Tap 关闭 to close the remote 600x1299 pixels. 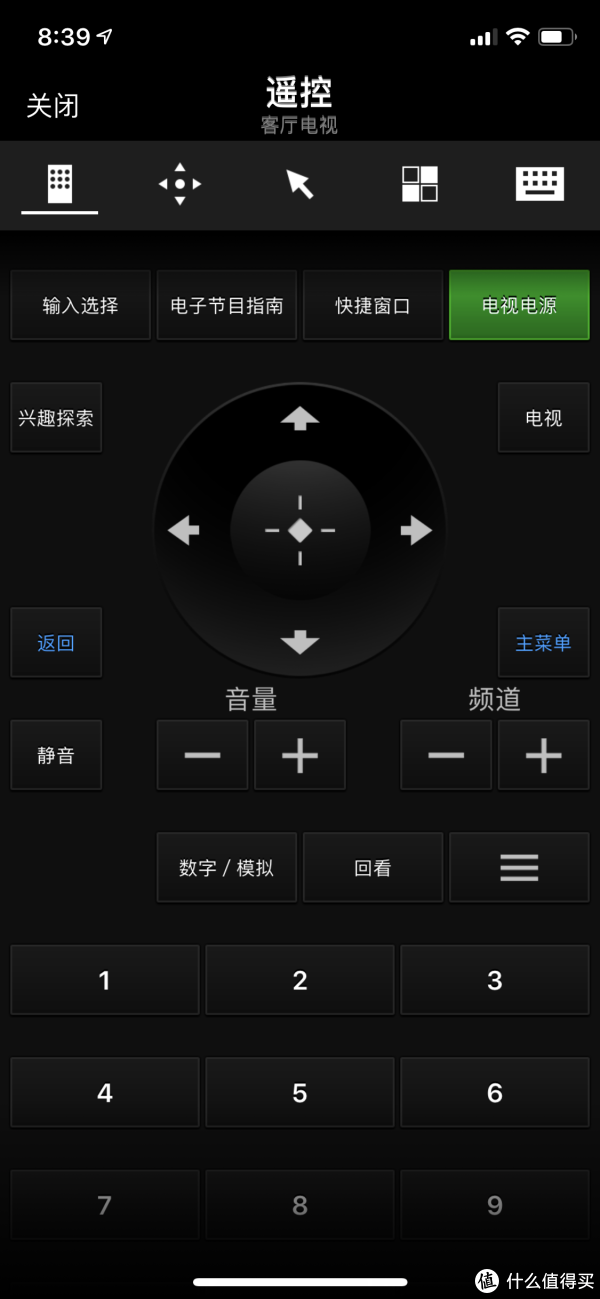pyautogui.click(x=52, y=106)
